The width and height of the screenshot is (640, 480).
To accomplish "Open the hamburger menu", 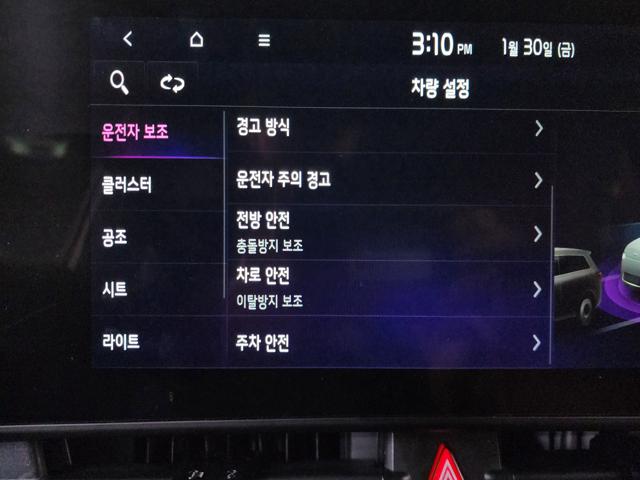I will [264, 40].
